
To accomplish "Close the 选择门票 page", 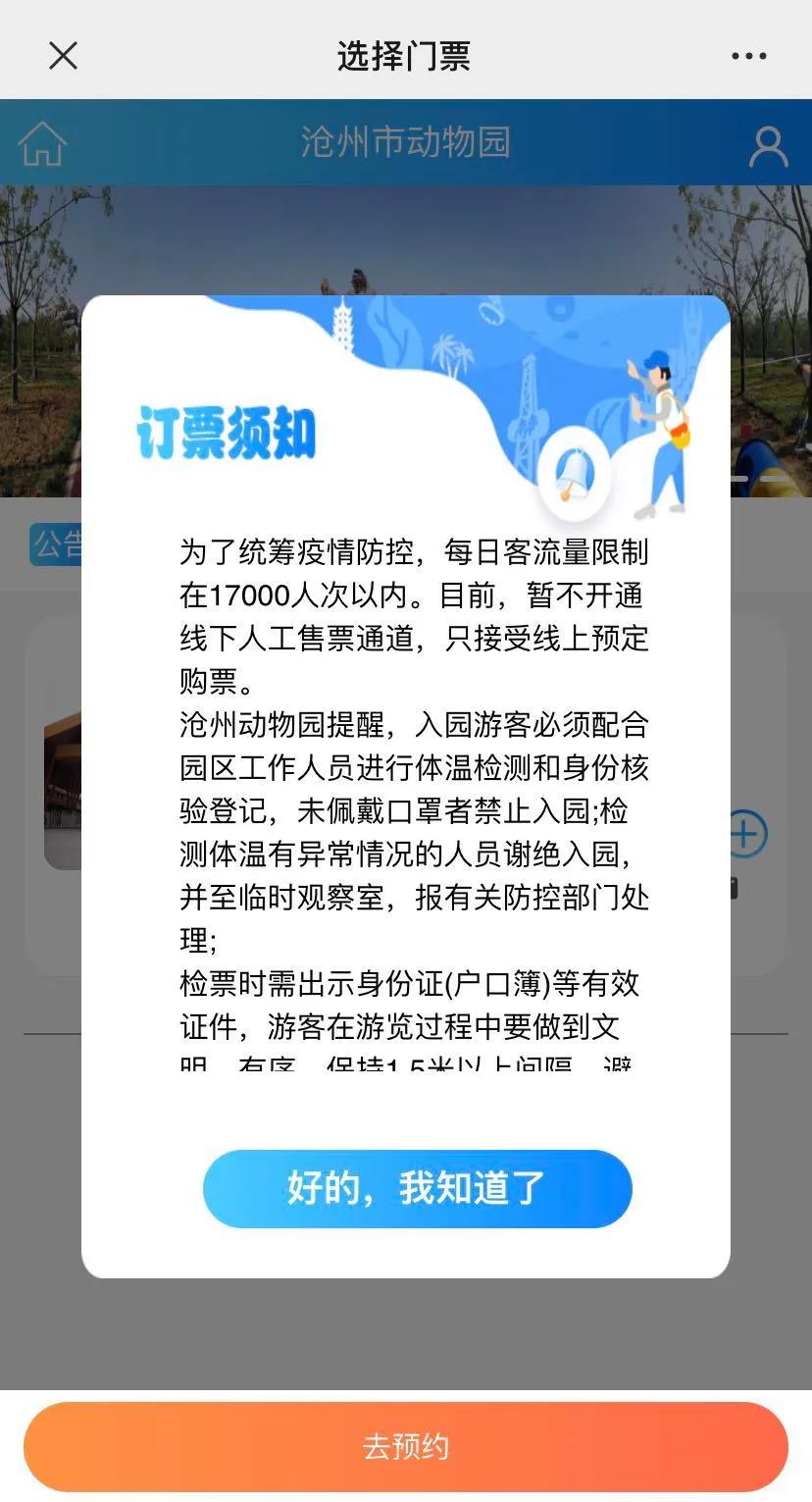I will (63, 56).
